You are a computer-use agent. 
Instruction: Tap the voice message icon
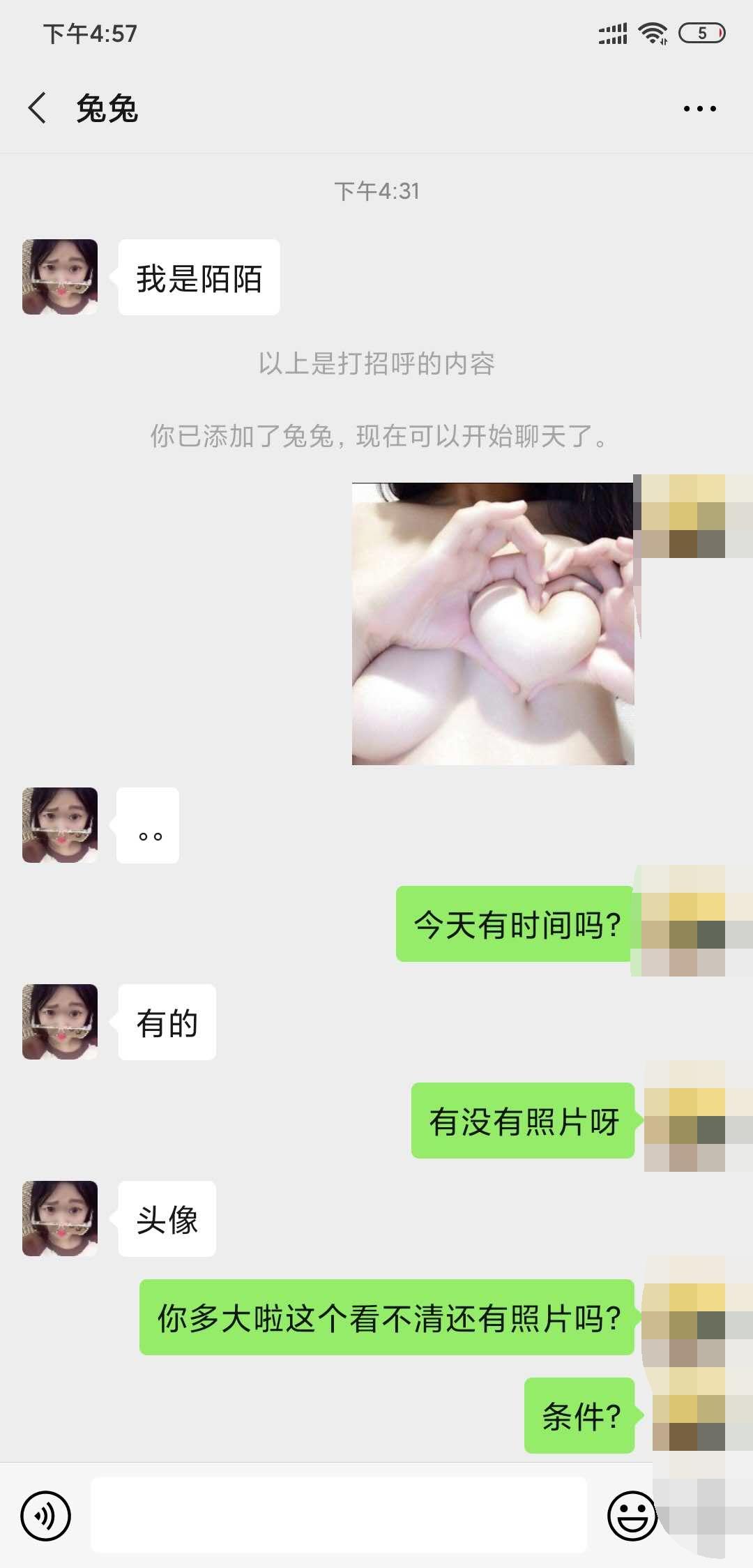[46, 1515]
